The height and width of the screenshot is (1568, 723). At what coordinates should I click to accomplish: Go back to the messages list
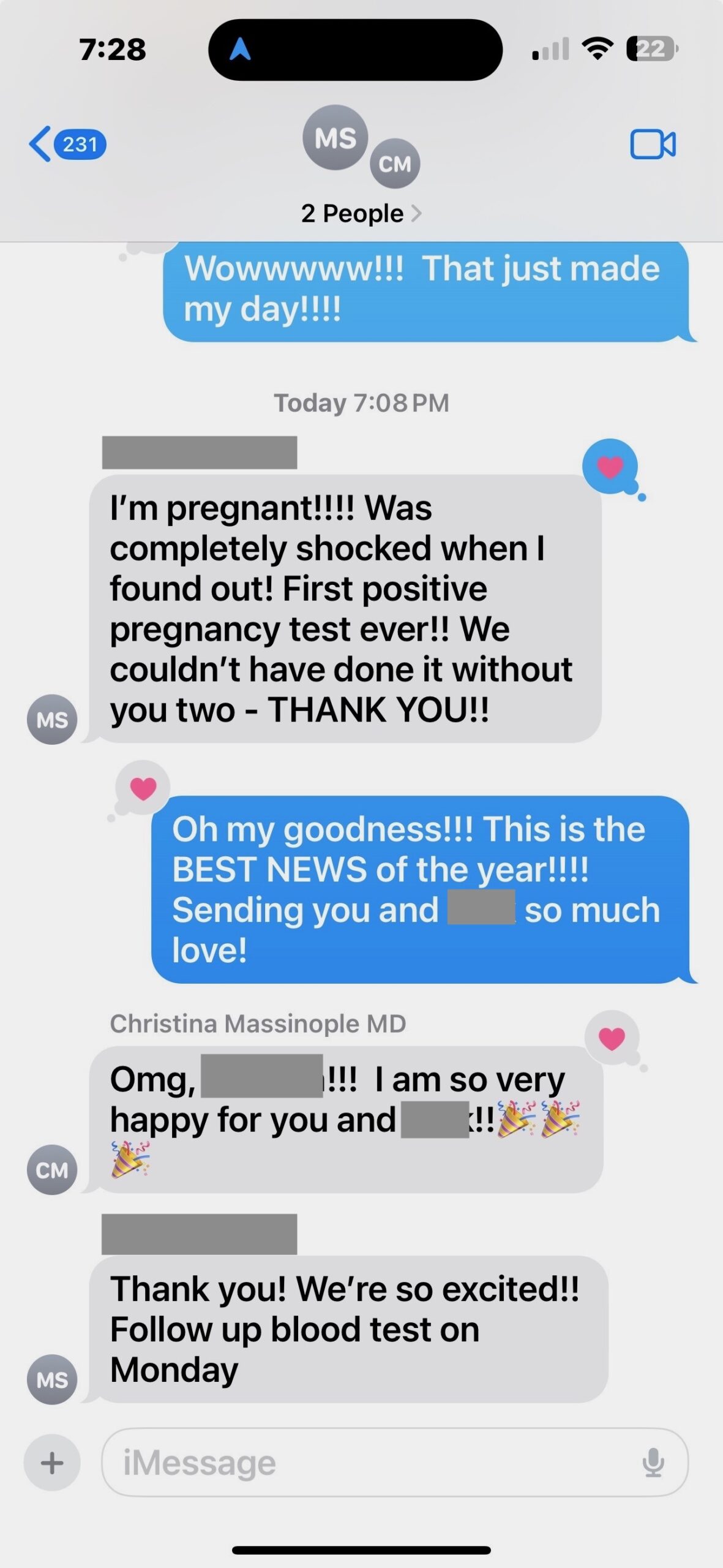coord(66,145)
